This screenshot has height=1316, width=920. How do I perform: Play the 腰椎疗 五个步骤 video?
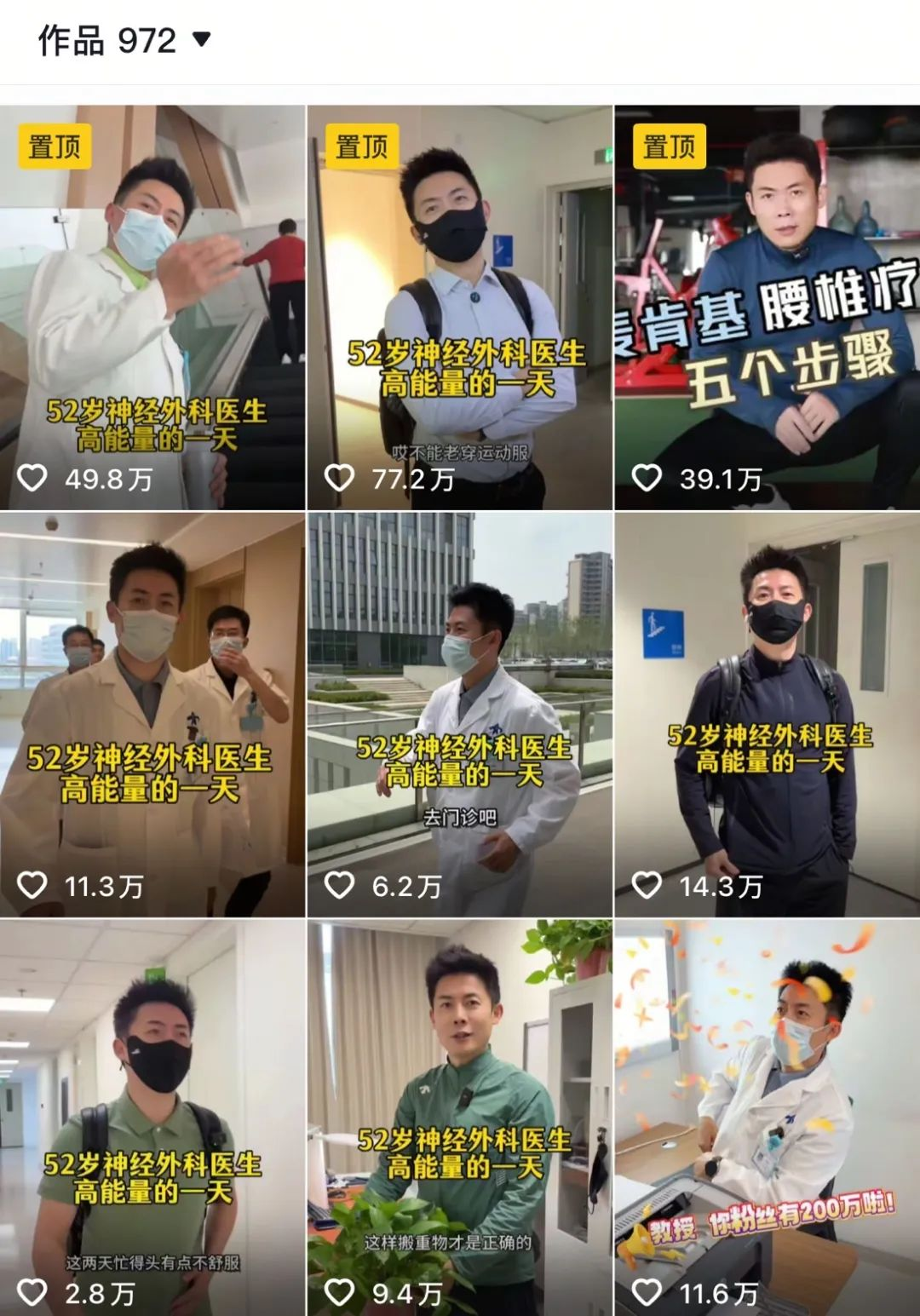point(767,307)
